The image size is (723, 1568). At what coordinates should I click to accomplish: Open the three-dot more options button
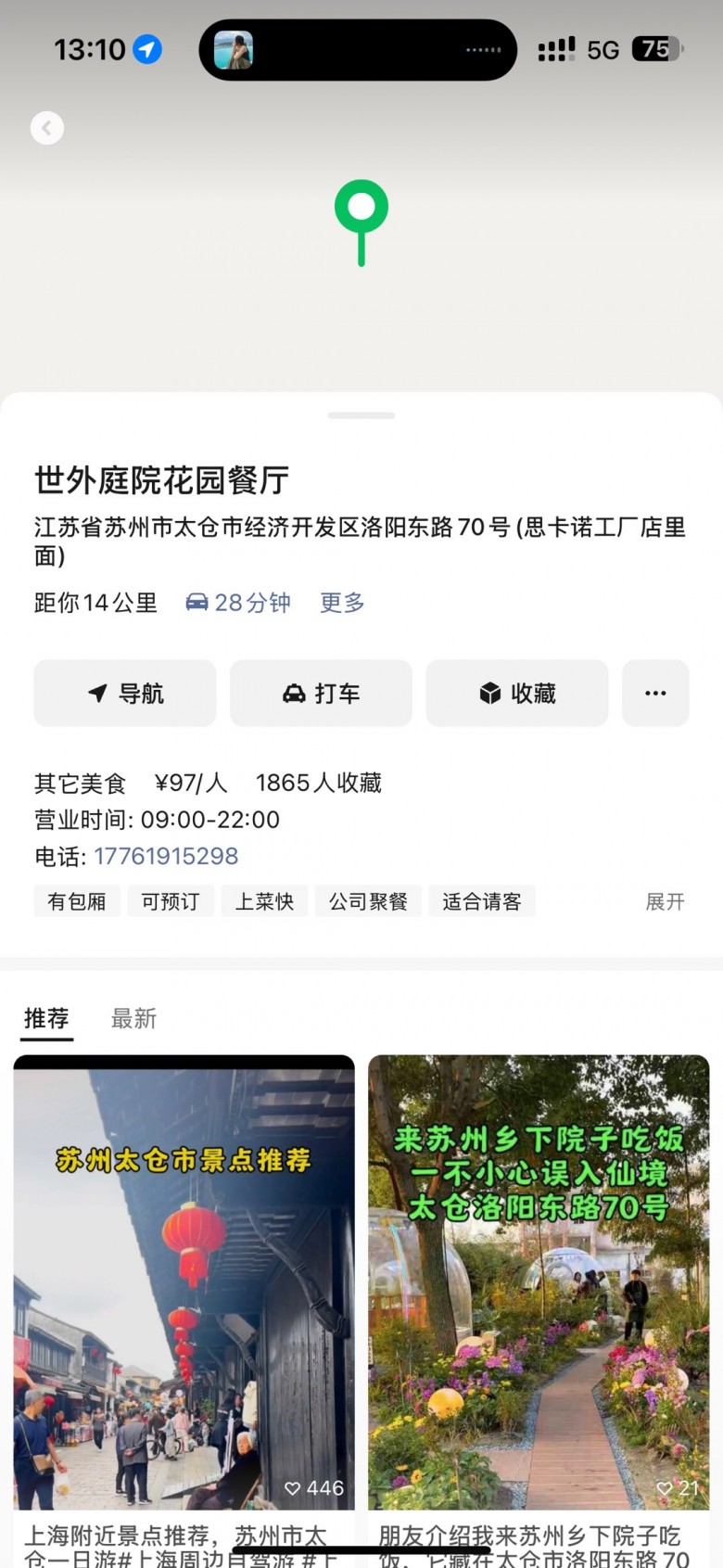point(655,694)
